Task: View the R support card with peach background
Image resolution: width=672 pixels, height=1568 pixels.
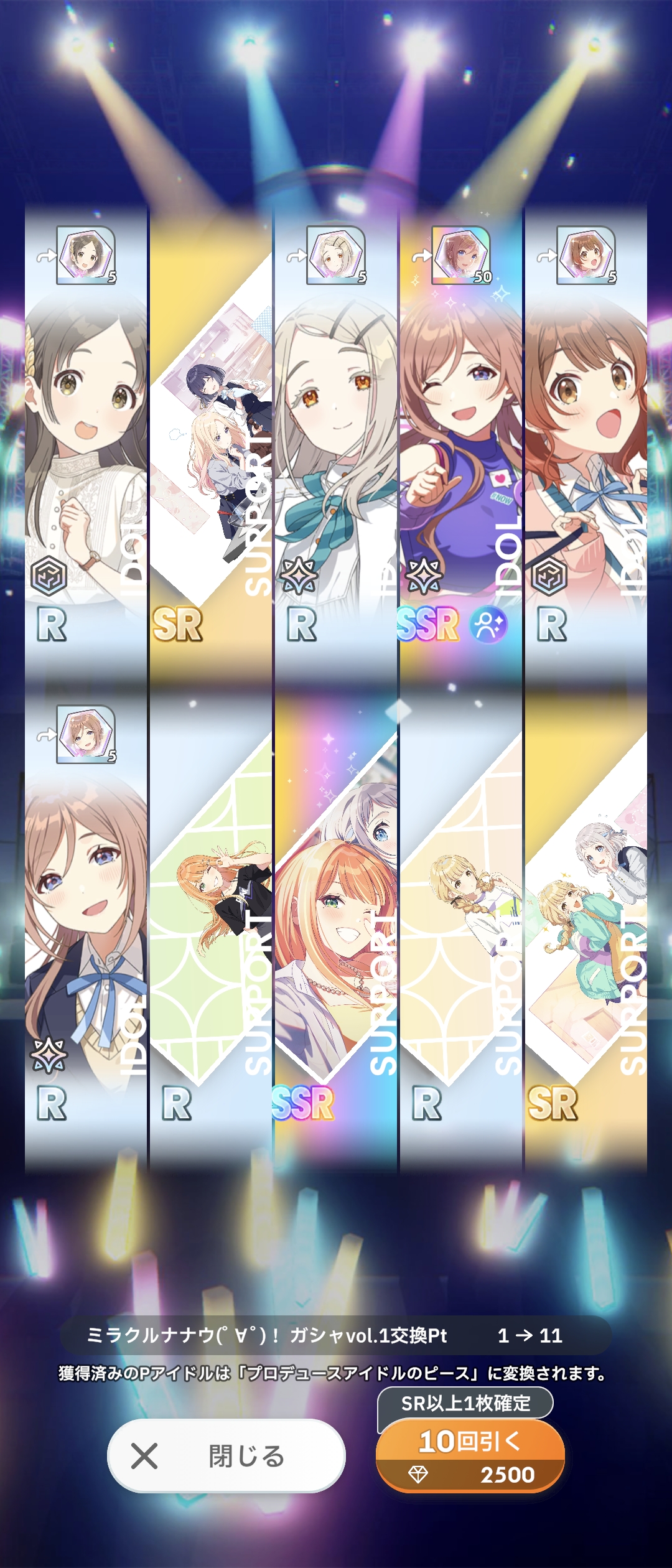Action: click(x=460, y=921)
